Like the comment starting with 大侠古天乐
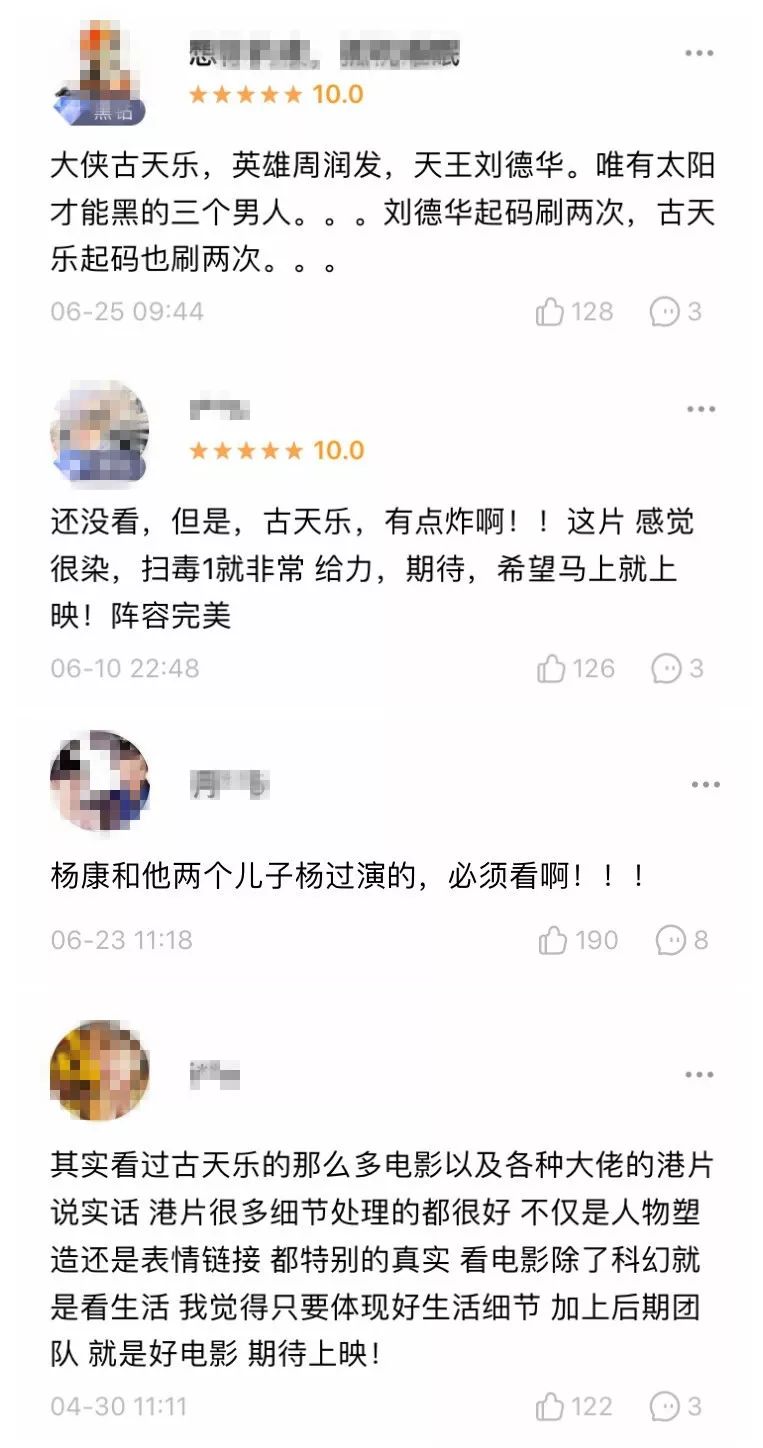763x1448 pixels. [551, 312]
